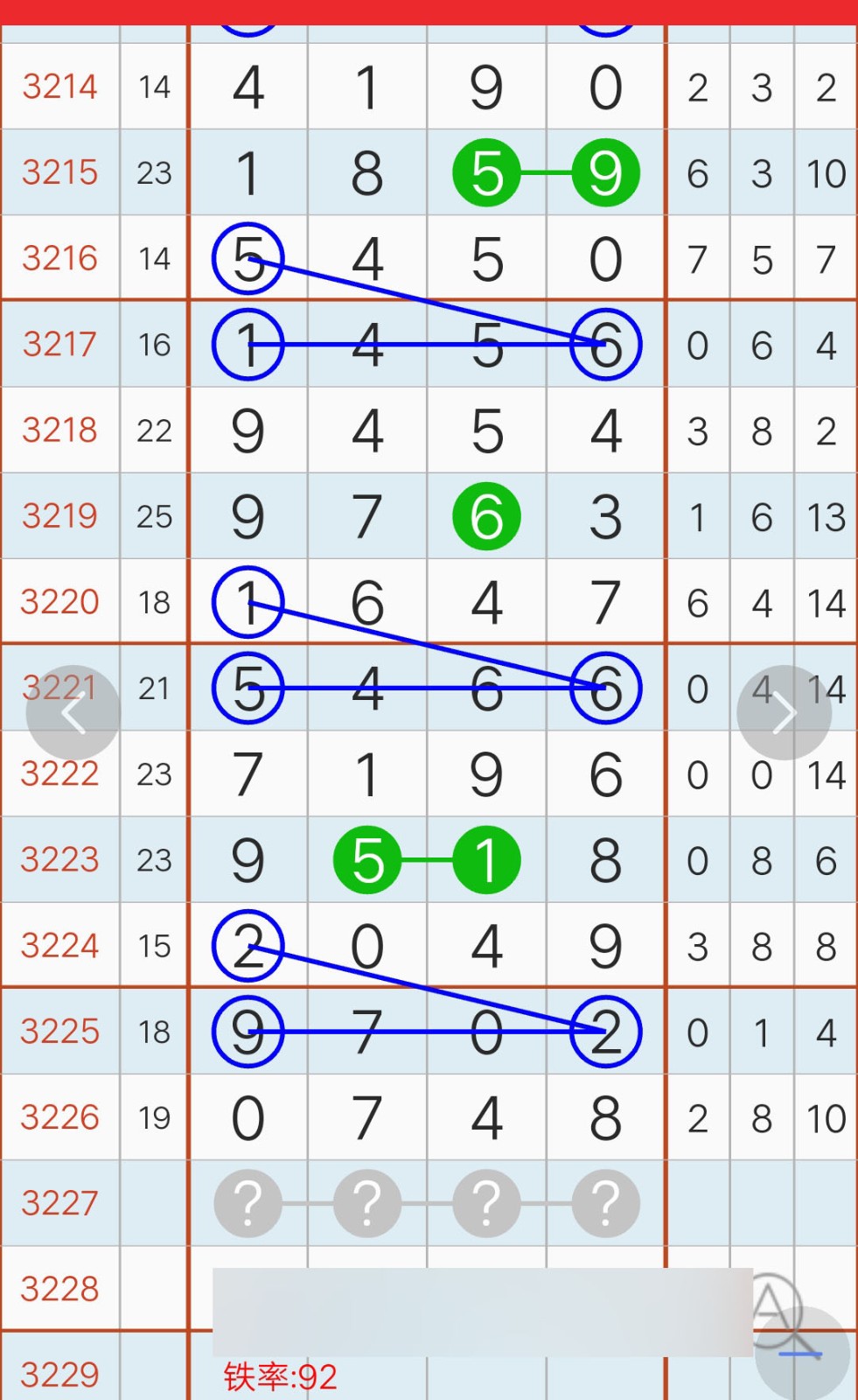Tap the gray floating button with blue line
The width and height of the screenshot is (858, 1400).
tap(802, 1354)
